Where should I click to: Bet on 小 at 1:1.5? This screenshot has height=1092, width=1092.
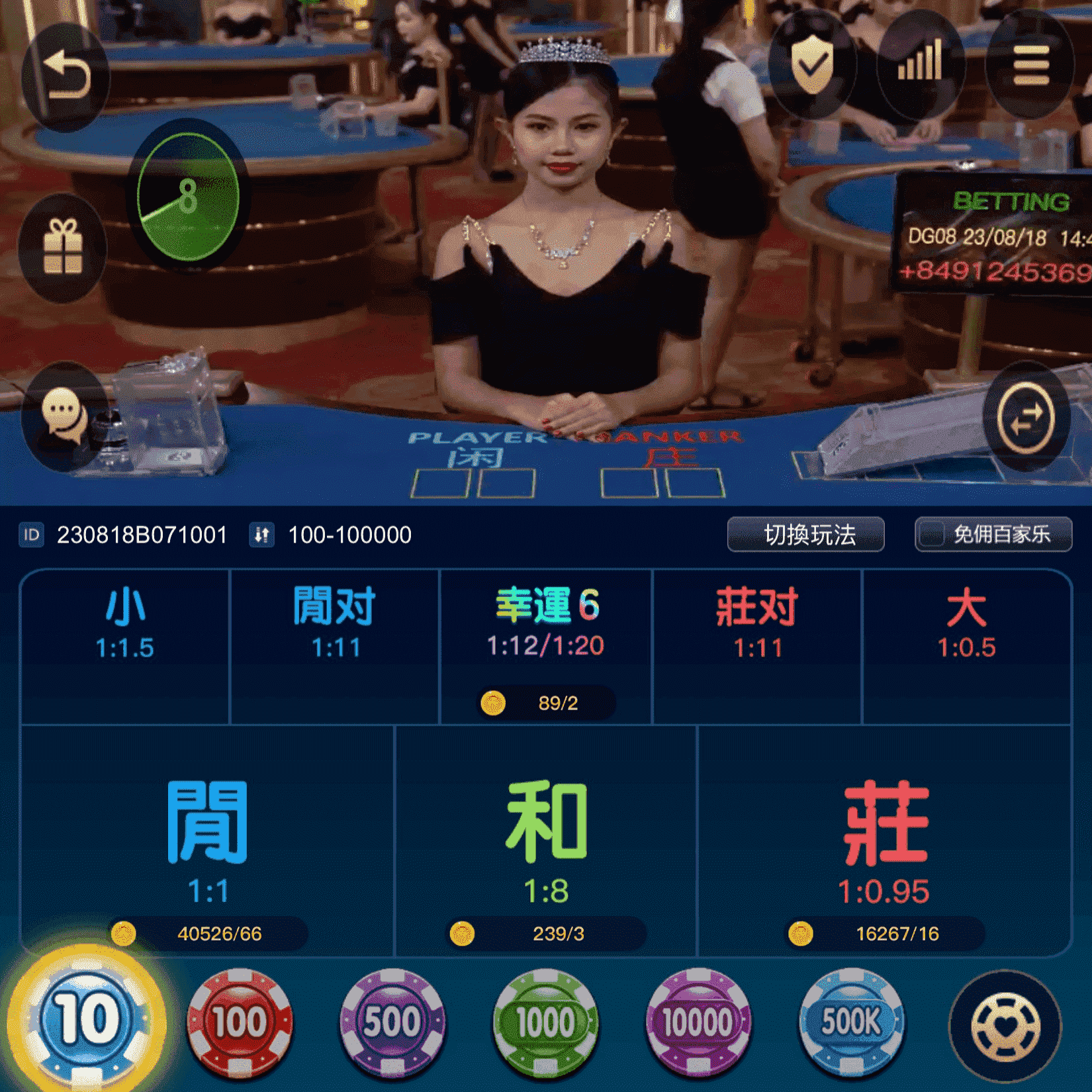pos(125,645)
